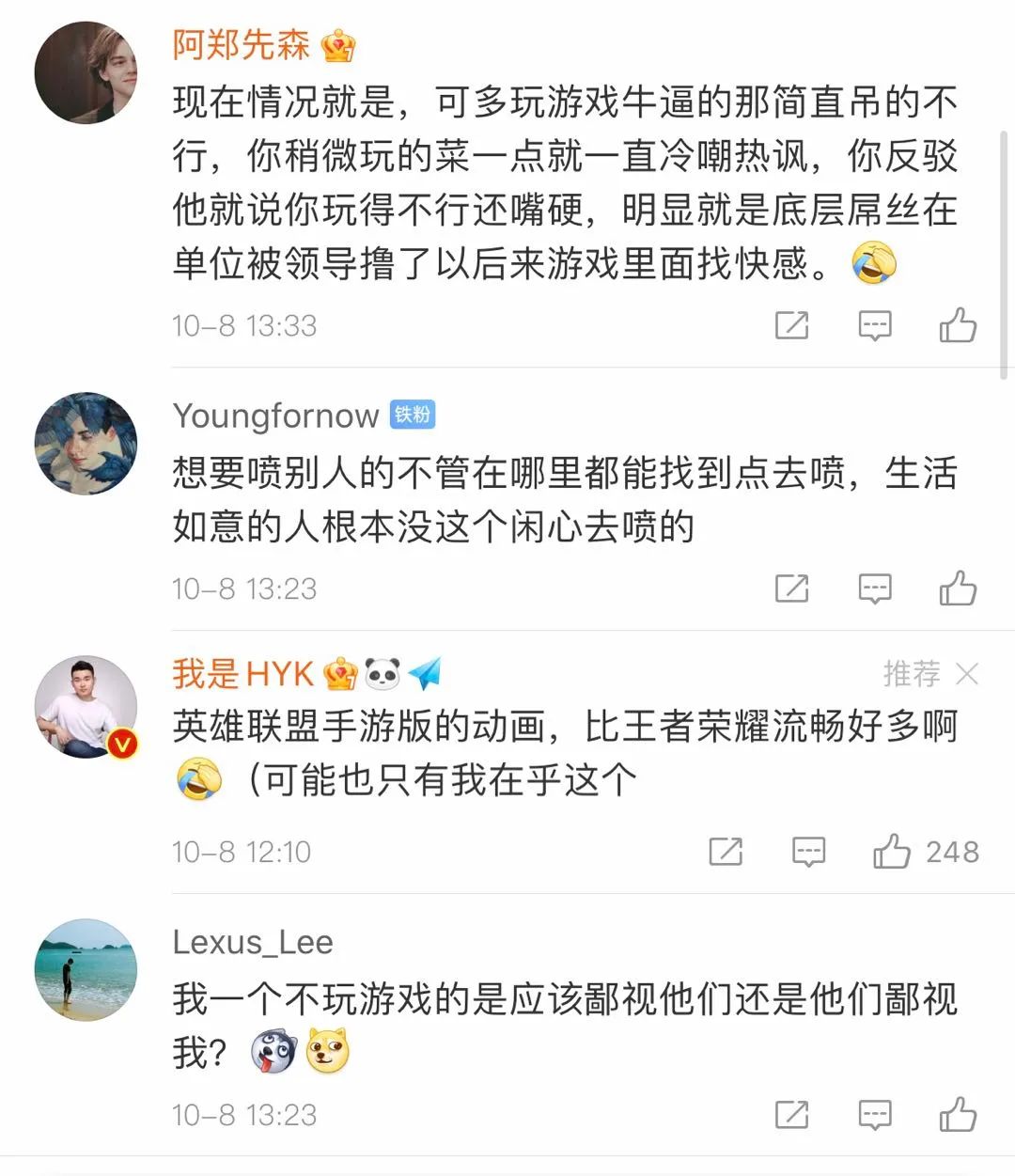Click the 10-8 12:10 timestamp
Viewport: 1015px width, 1176px height.
pyautogui.click(x=242, y=852)
